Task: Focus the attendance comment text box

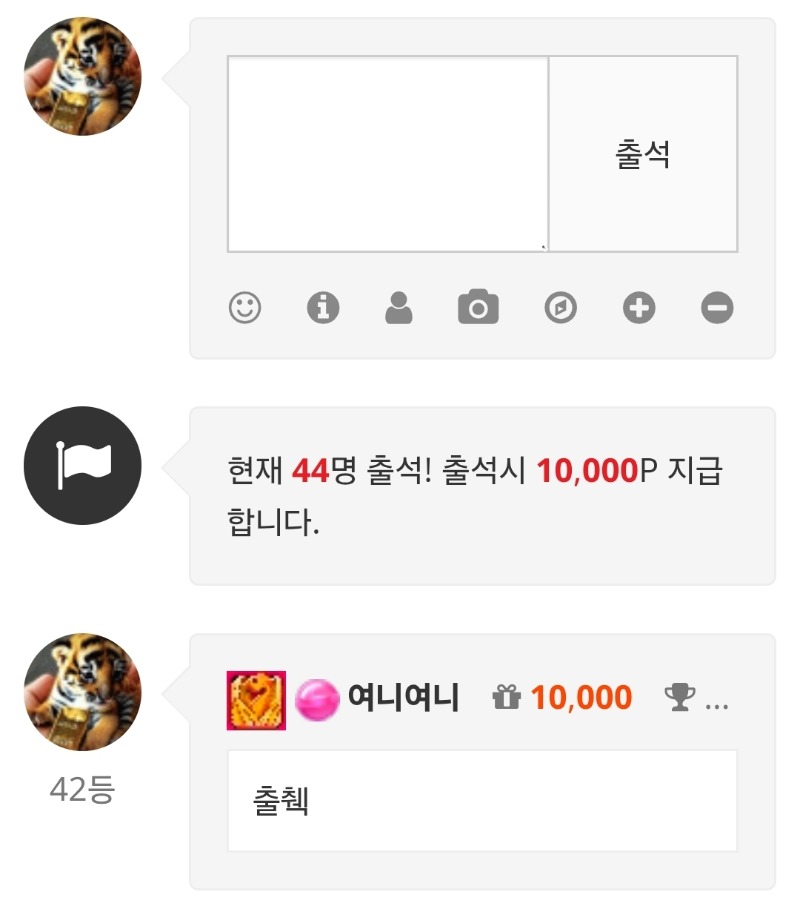Action: coord(388,154)
